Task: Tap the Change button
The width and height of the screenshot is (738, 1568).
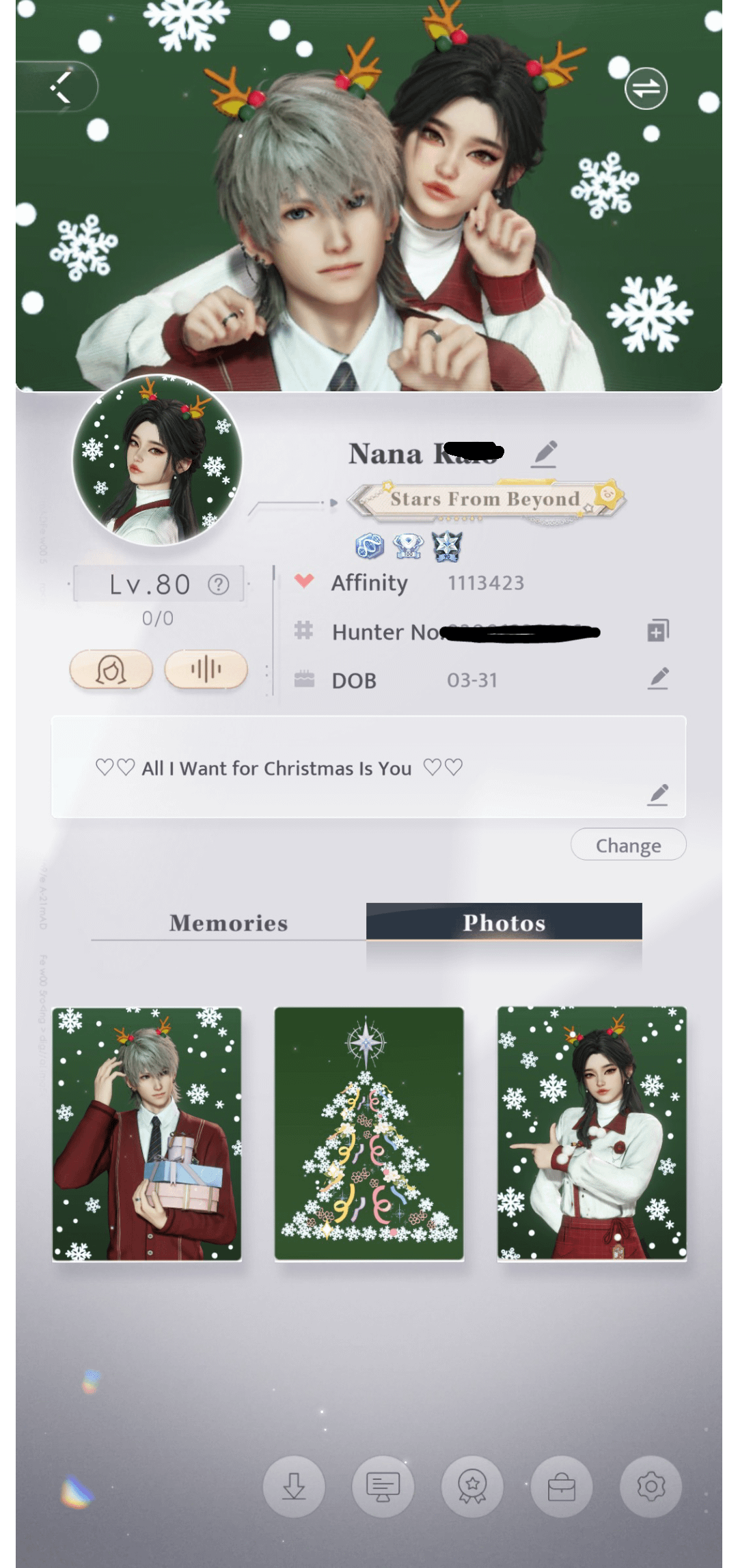Action: click(628, 845)
